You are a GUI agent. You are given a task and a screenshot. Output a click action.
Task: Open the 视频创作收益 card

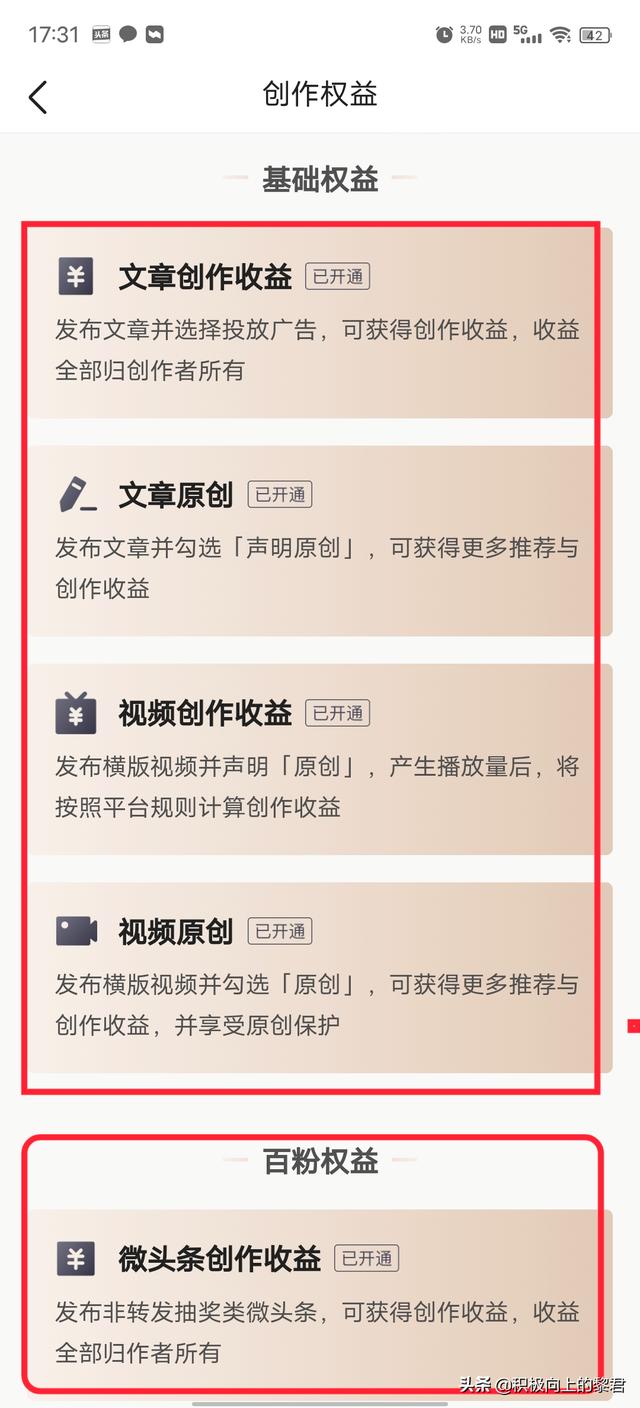(x=318, y=758)
